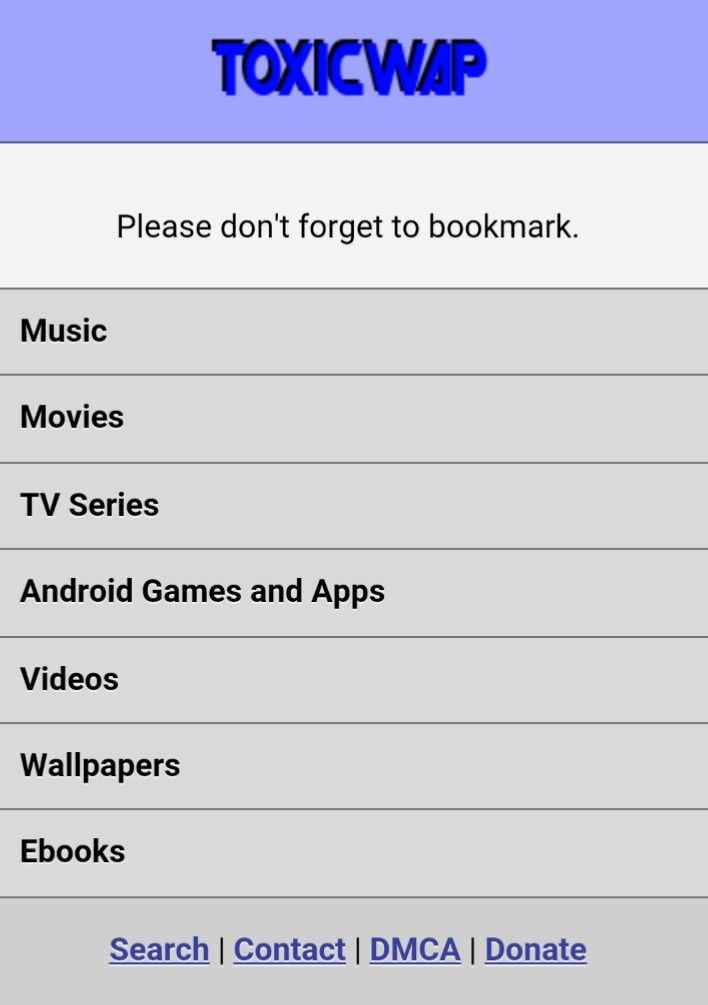
Task: Follow the Donate link
Action: pos(535,949)
